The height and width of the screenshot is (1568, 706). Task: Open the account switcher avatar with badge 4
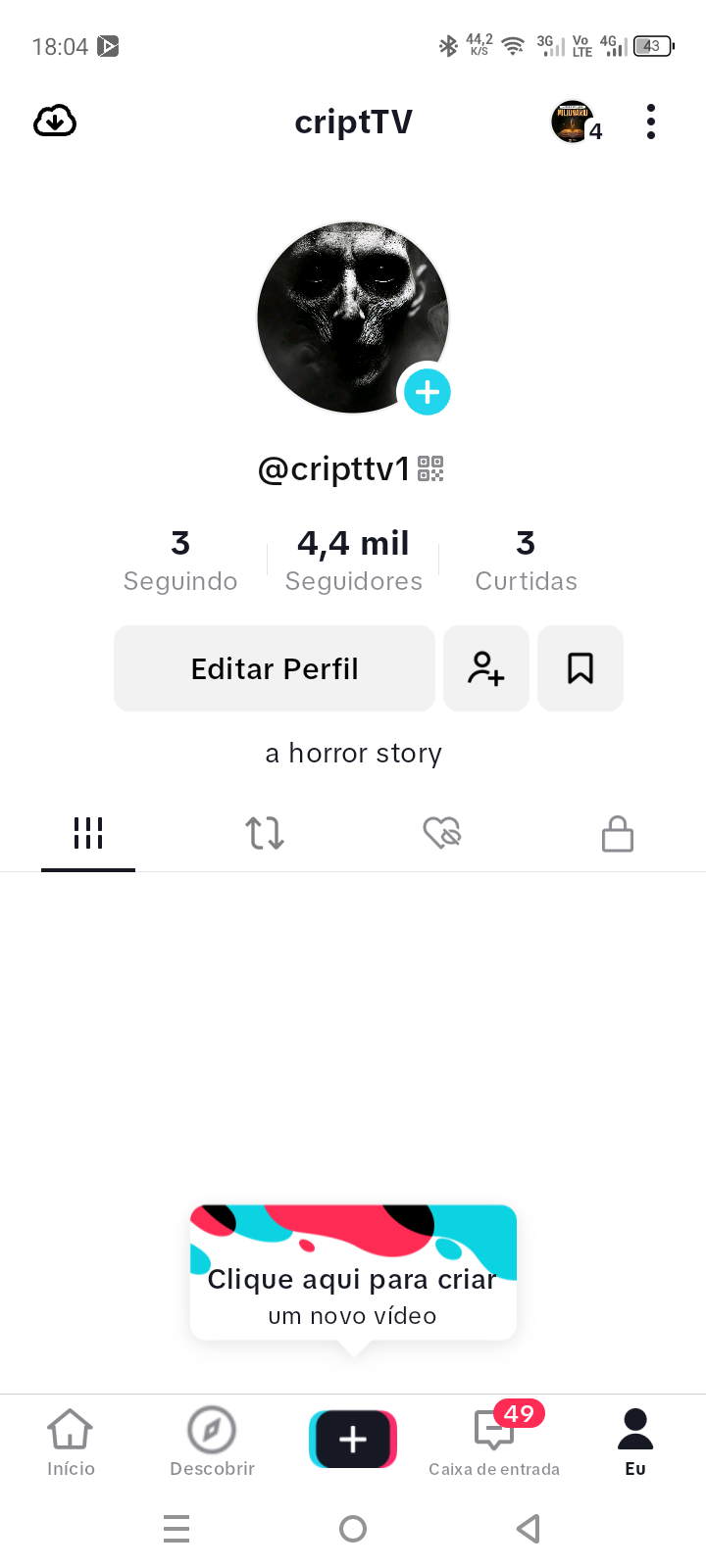(x=577, y=122)
